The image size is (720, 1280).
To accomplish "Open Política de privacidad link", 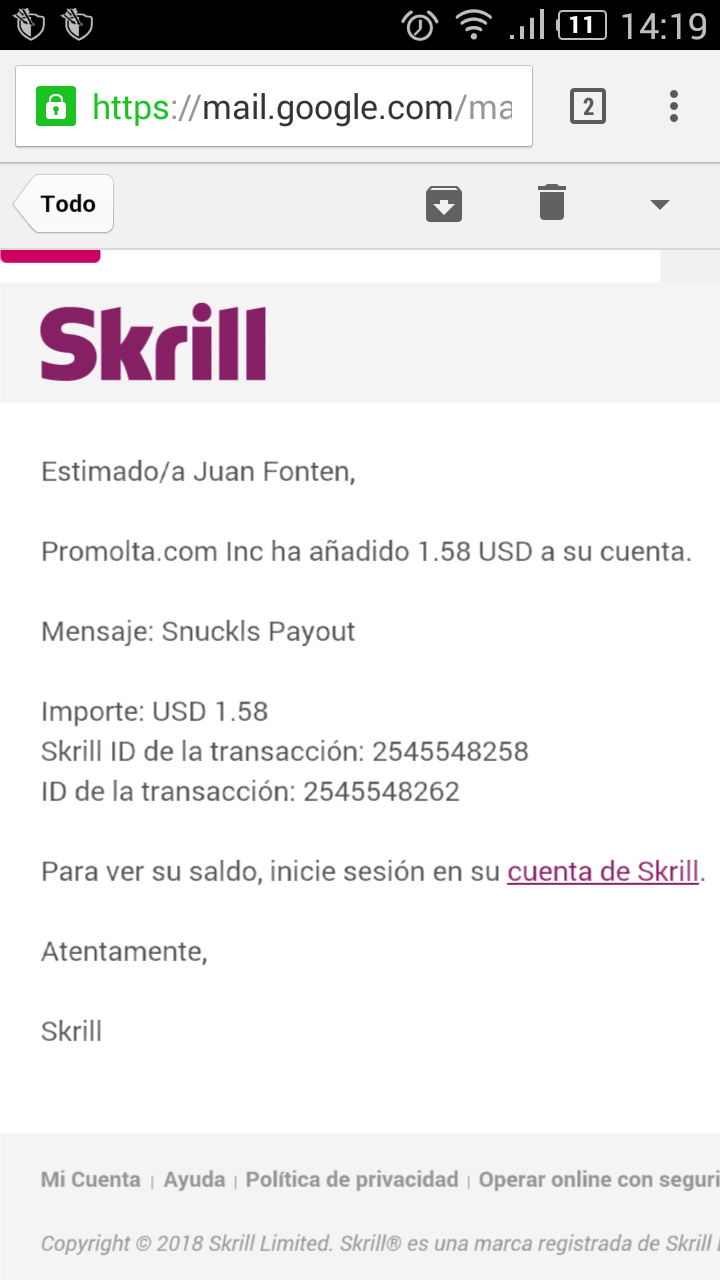I will coord(352,1179).
